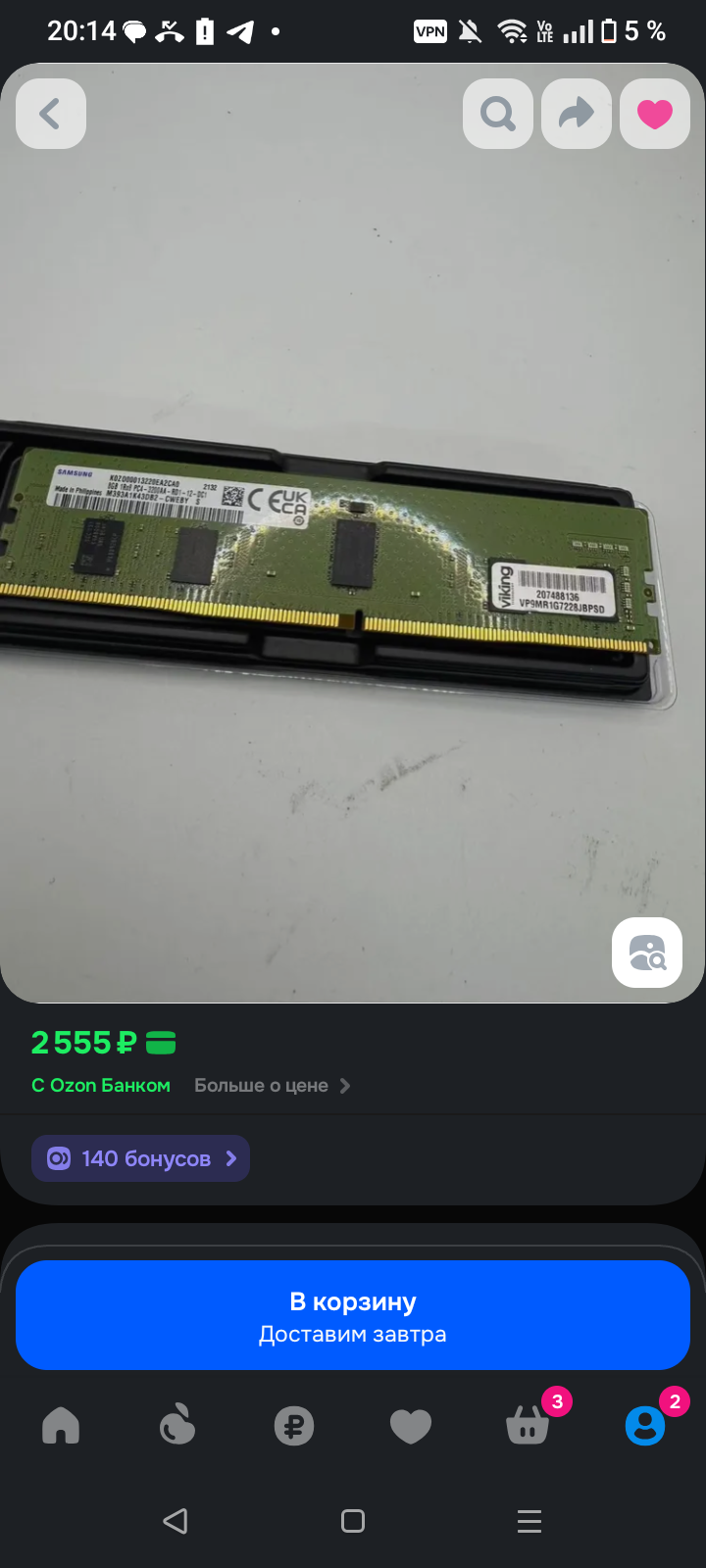The image size is (706, 1568).
Task: Open 'Больше о цене' details
Action: 272,1086
